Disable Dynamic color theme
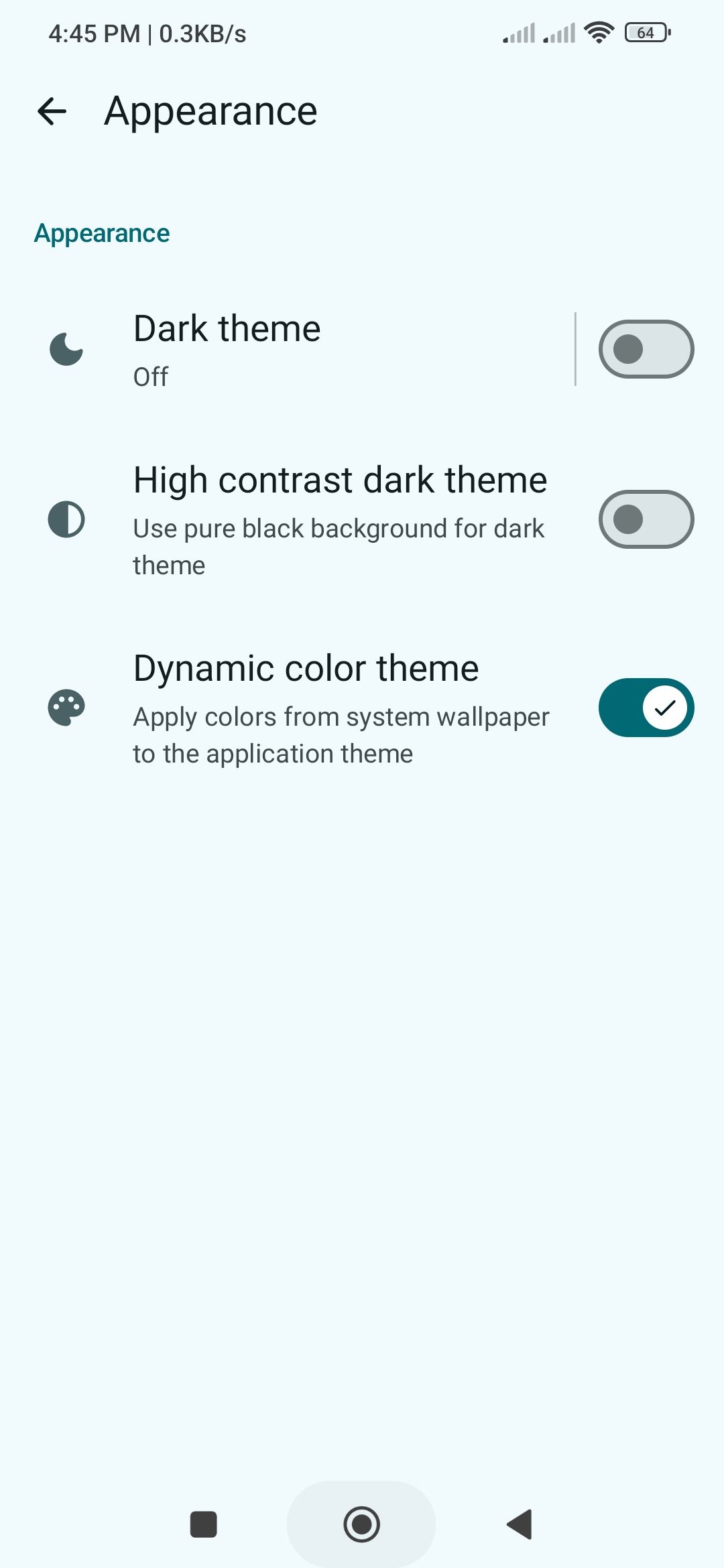Screen dimensions: 724x1568 click(646, 708)
